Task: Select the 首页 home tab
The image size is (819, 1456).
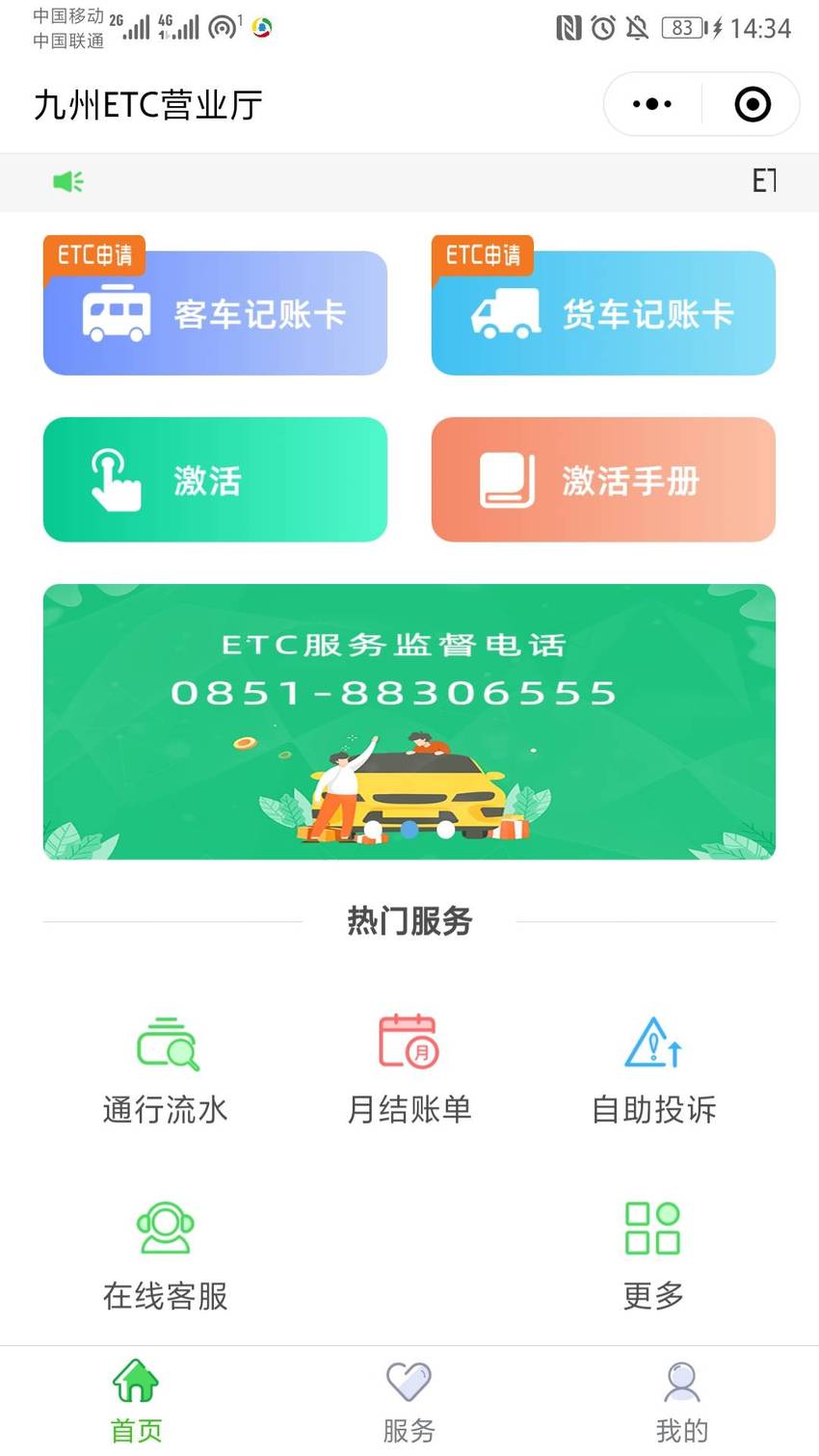Action: 136,1402
